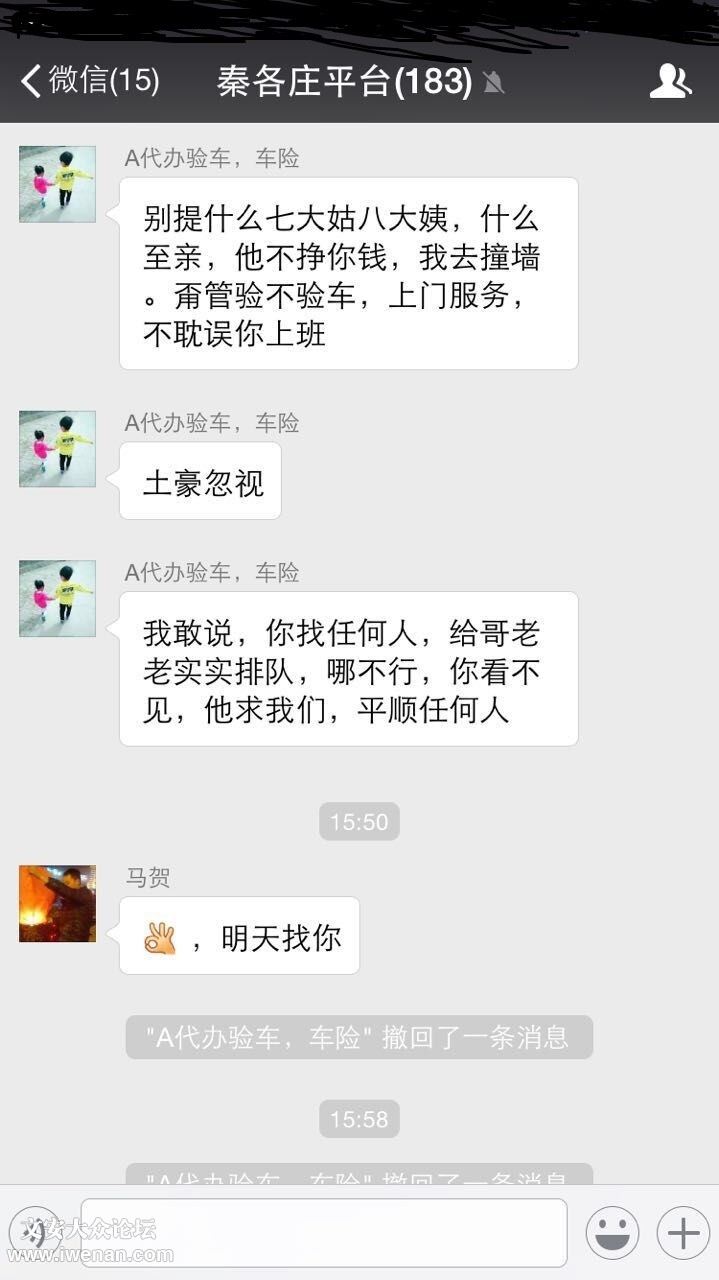
Task: Tap the message text input field
Action: pyautogui.click(x=324, y=1232)
